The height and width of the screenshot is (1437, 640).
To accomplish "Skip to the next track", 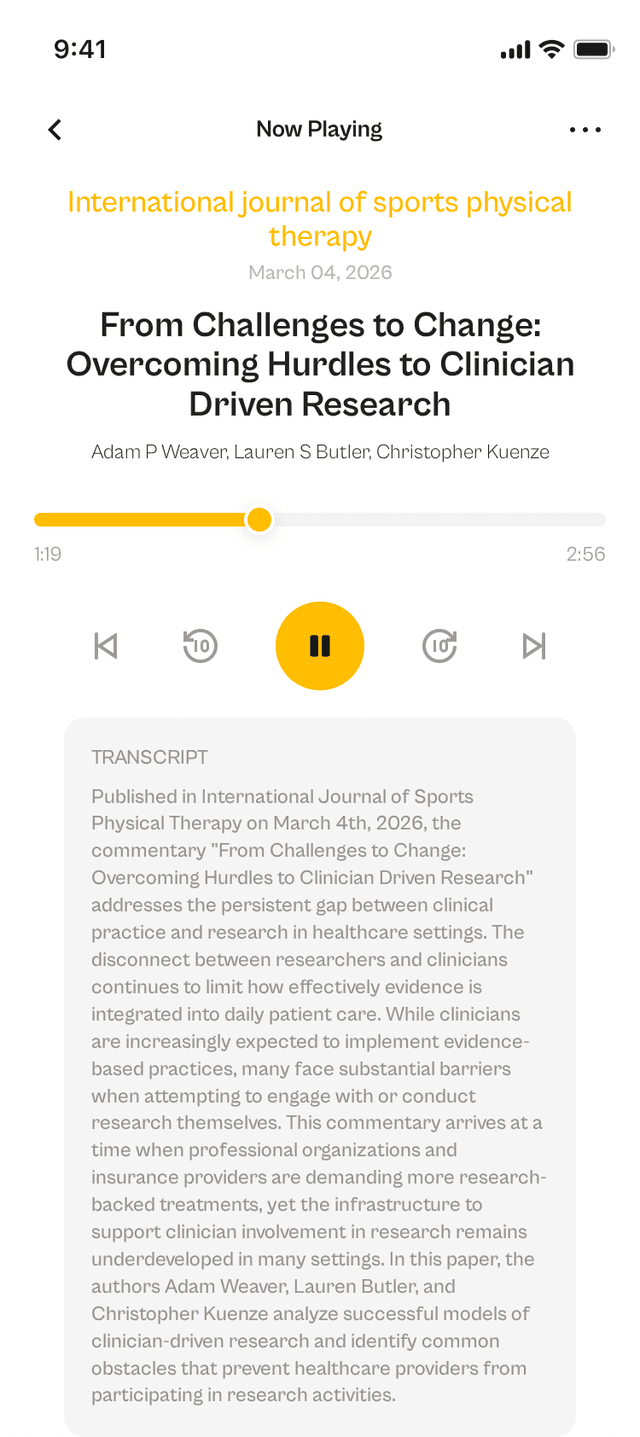I will click(x=535, y=646).
